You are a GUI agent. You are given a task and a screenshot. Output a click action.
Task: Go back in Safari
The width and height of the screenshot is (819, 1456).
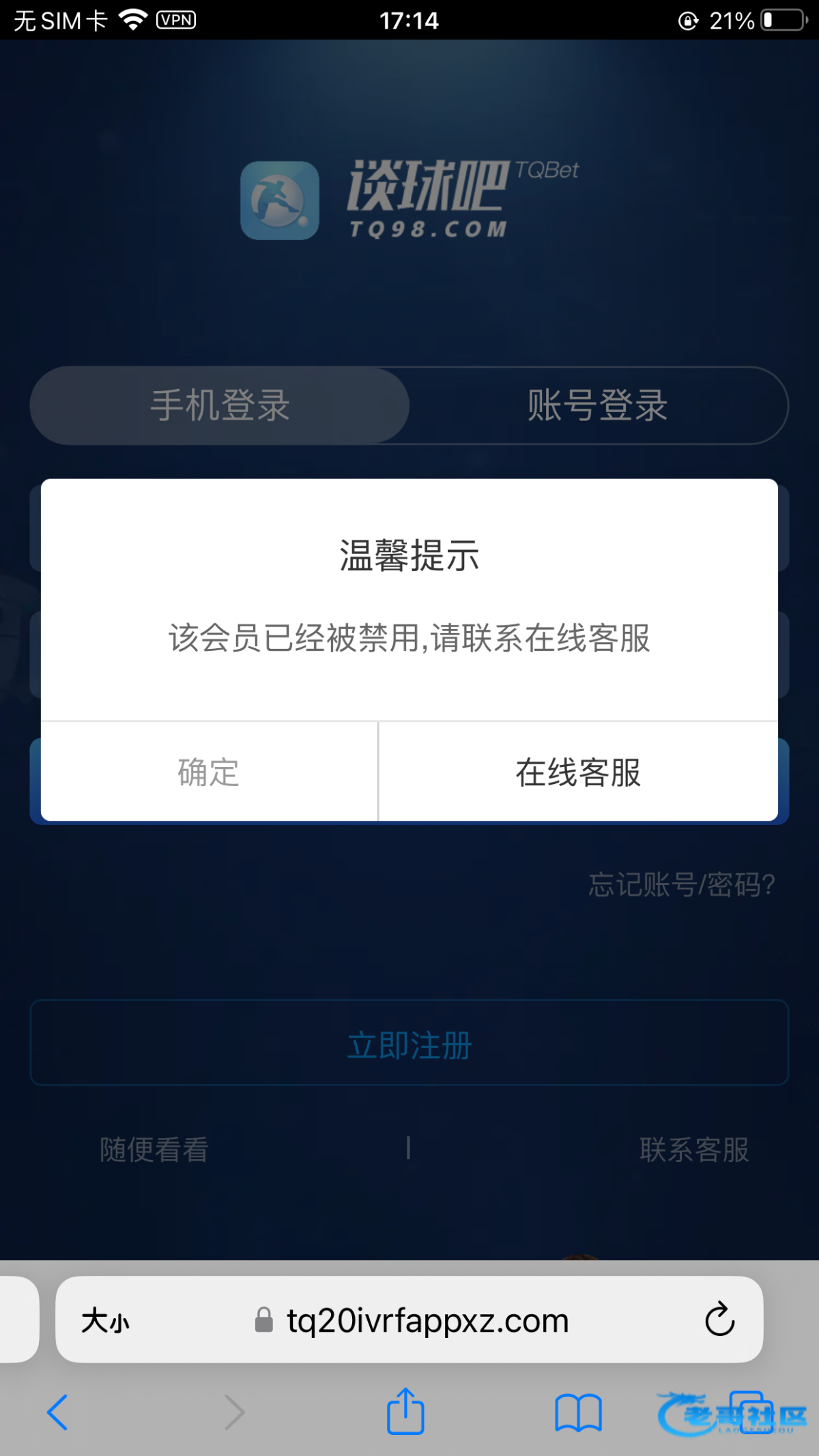57,1412
